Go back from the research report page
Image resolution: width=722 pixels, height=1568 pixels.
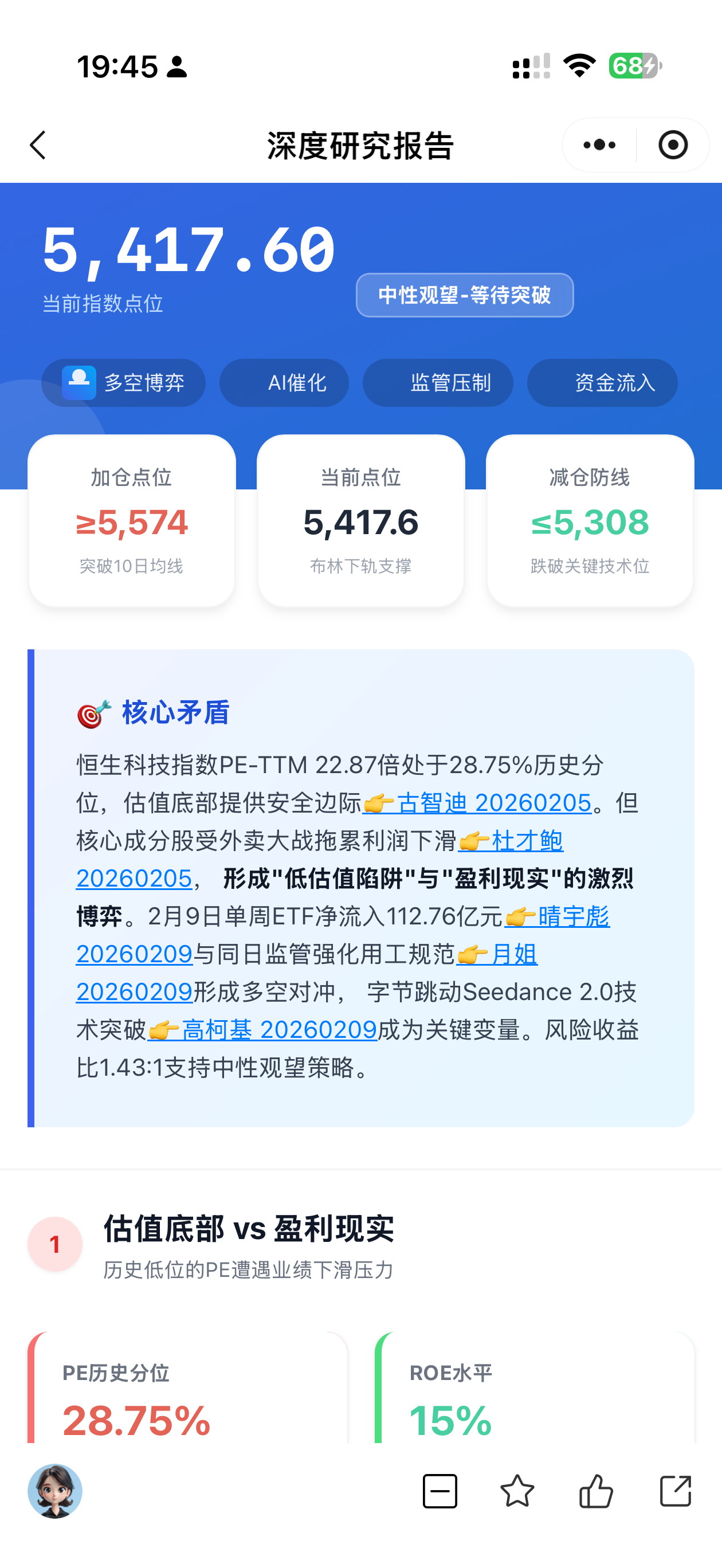tap(38, 146)
